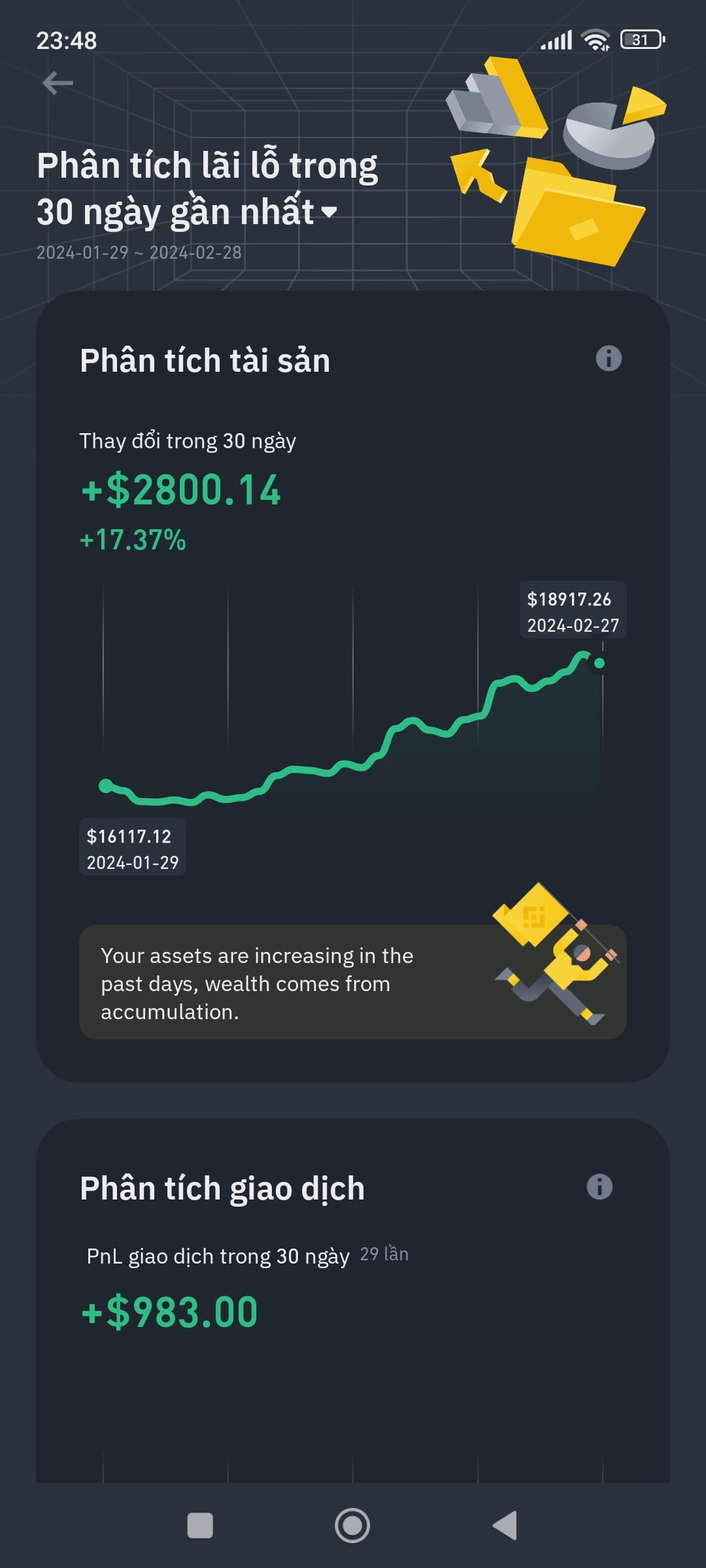Click the date range 2024-01-29 ~ 2024-02-28
The width and height of the screenshot is (706, 1568).
[x=139, y=252]
